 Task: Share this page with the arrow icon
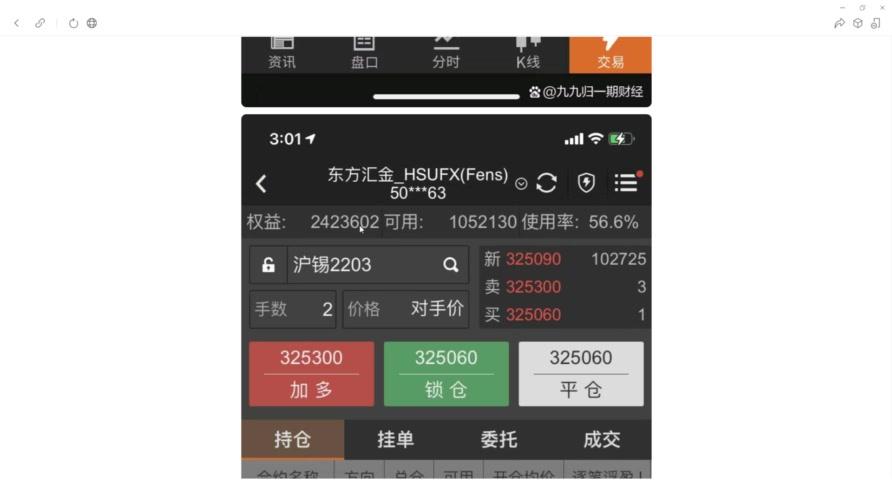pos(839,23)
